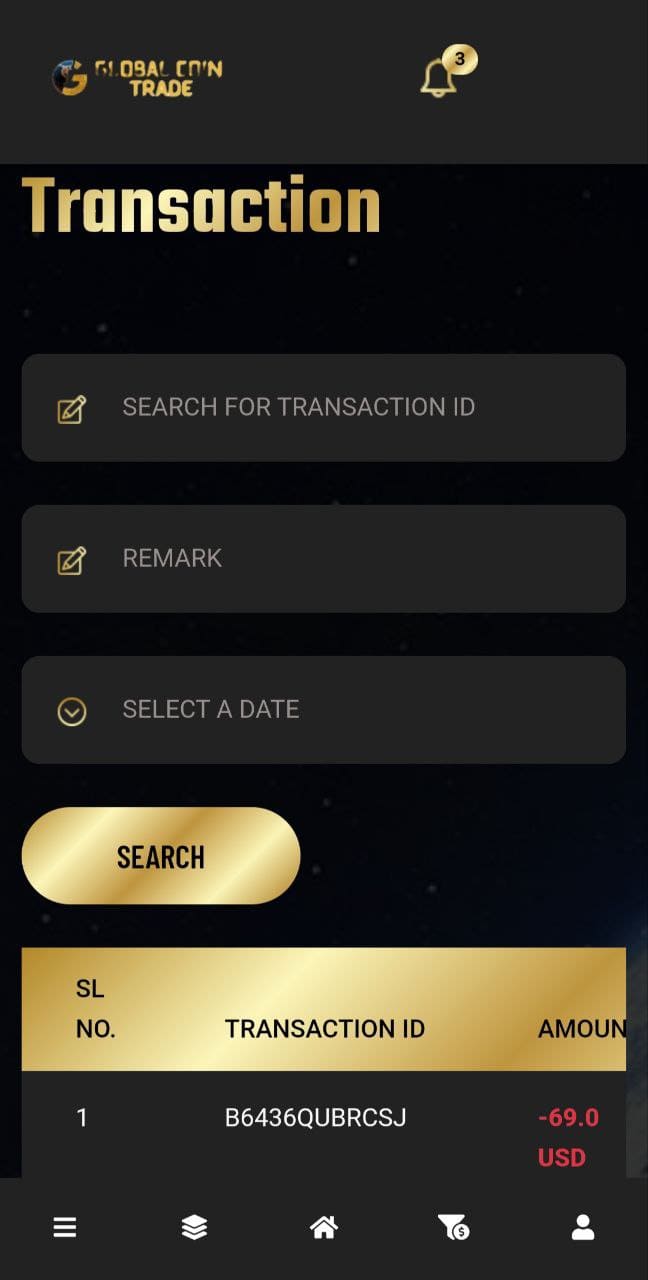The image size is (648, 1280).
Task: Expand the Select a Date dropdown
Action: [324, 709]
